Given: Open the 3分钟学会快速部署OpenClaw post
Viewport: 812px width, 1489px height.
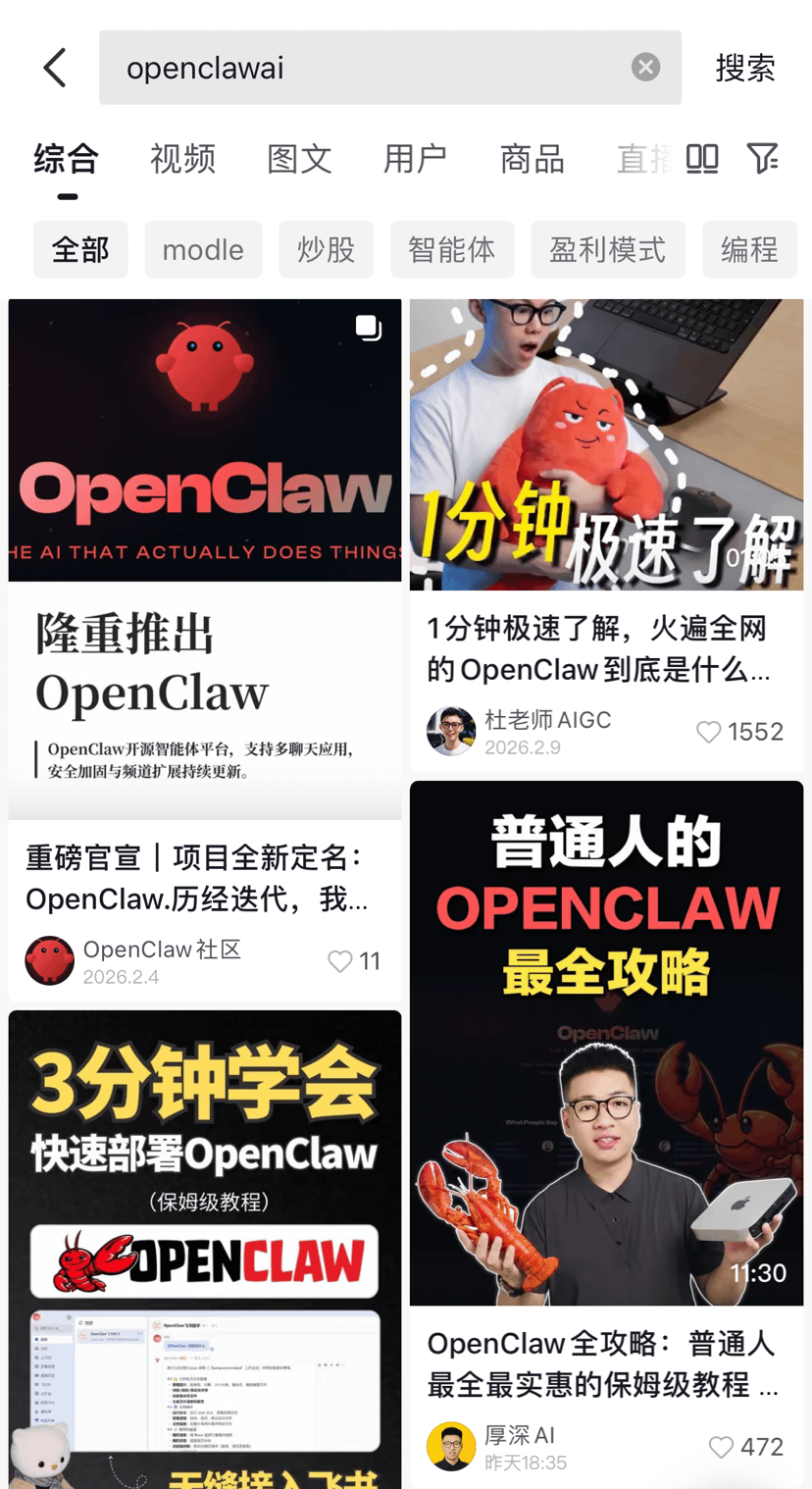Looking at the screenshot, I should point(205,1246).
